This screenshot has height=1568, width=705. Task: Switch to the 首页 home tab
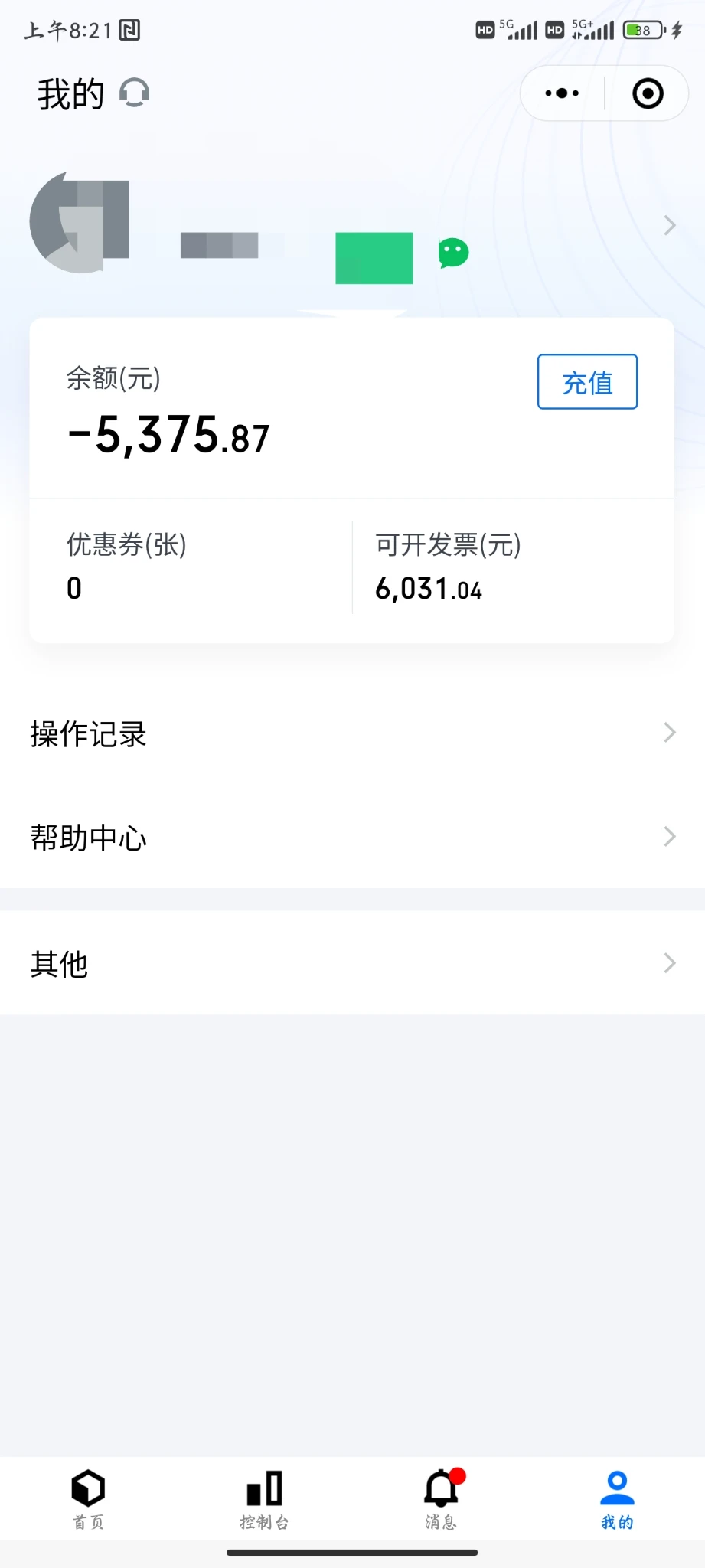(88, 1499)
